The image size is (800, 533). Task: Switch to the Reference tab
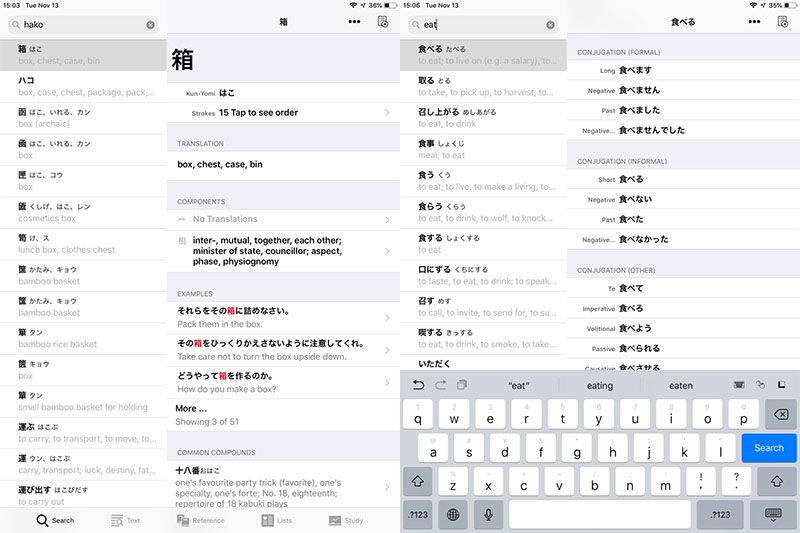(200, 520)
